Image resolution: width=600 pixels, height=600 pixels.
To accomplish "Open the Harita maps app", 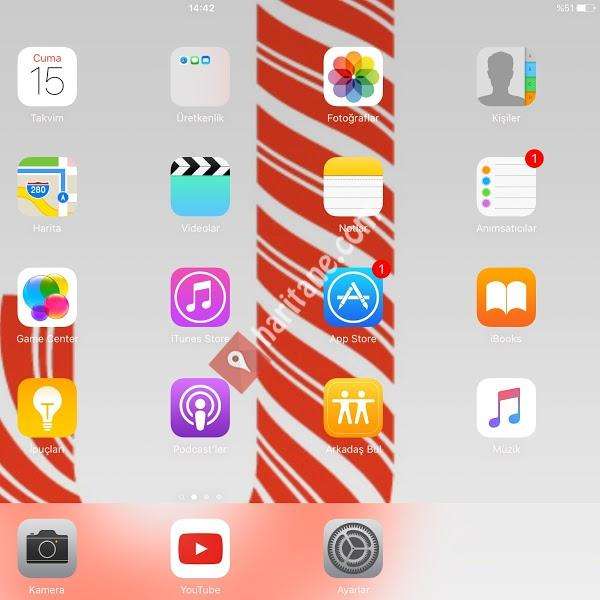I will click(47, 187).
